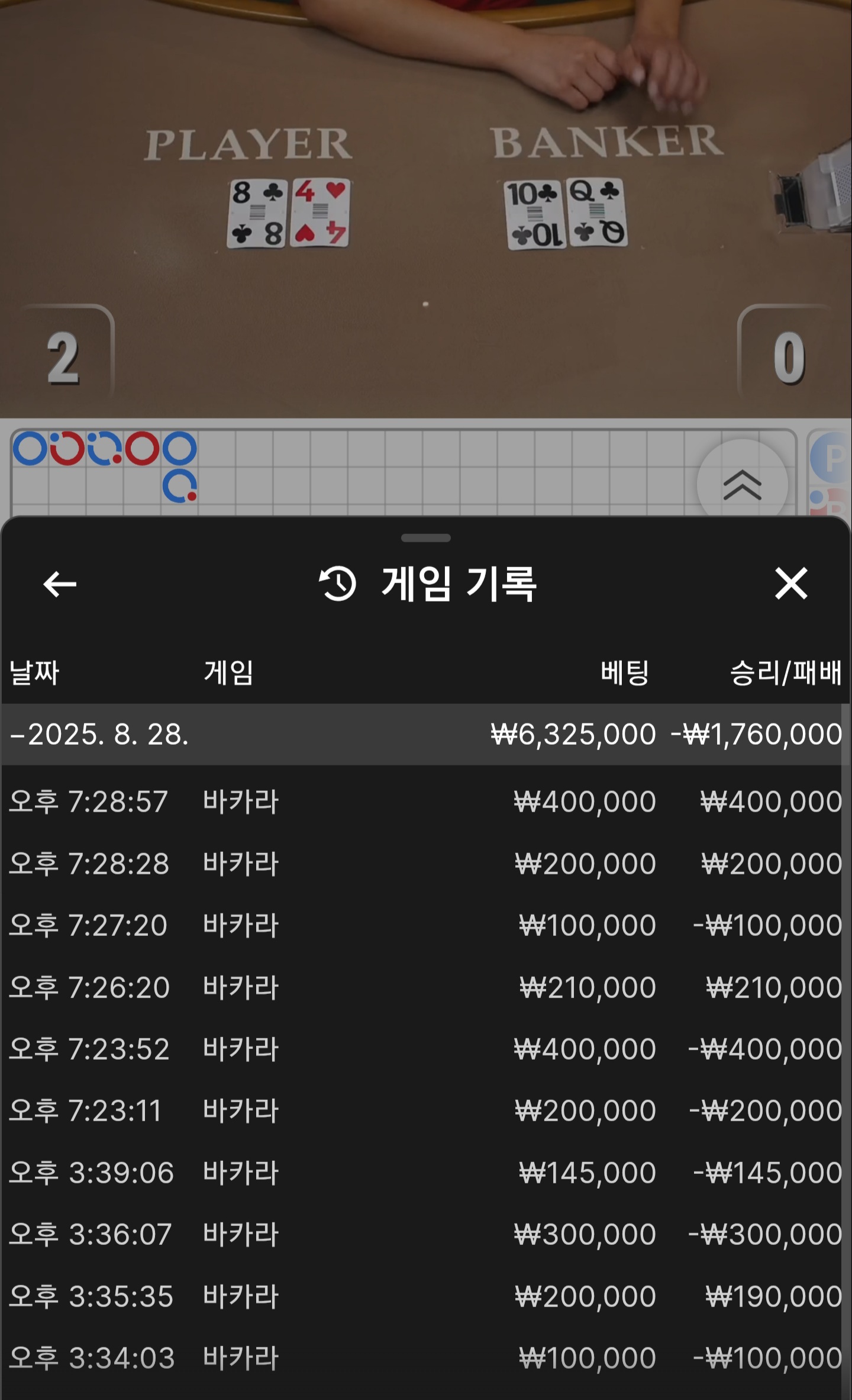The image size is (852, 1400).
Task: Open the 오후 3:36:07 baccarat record
Action: click(422, 1234)
